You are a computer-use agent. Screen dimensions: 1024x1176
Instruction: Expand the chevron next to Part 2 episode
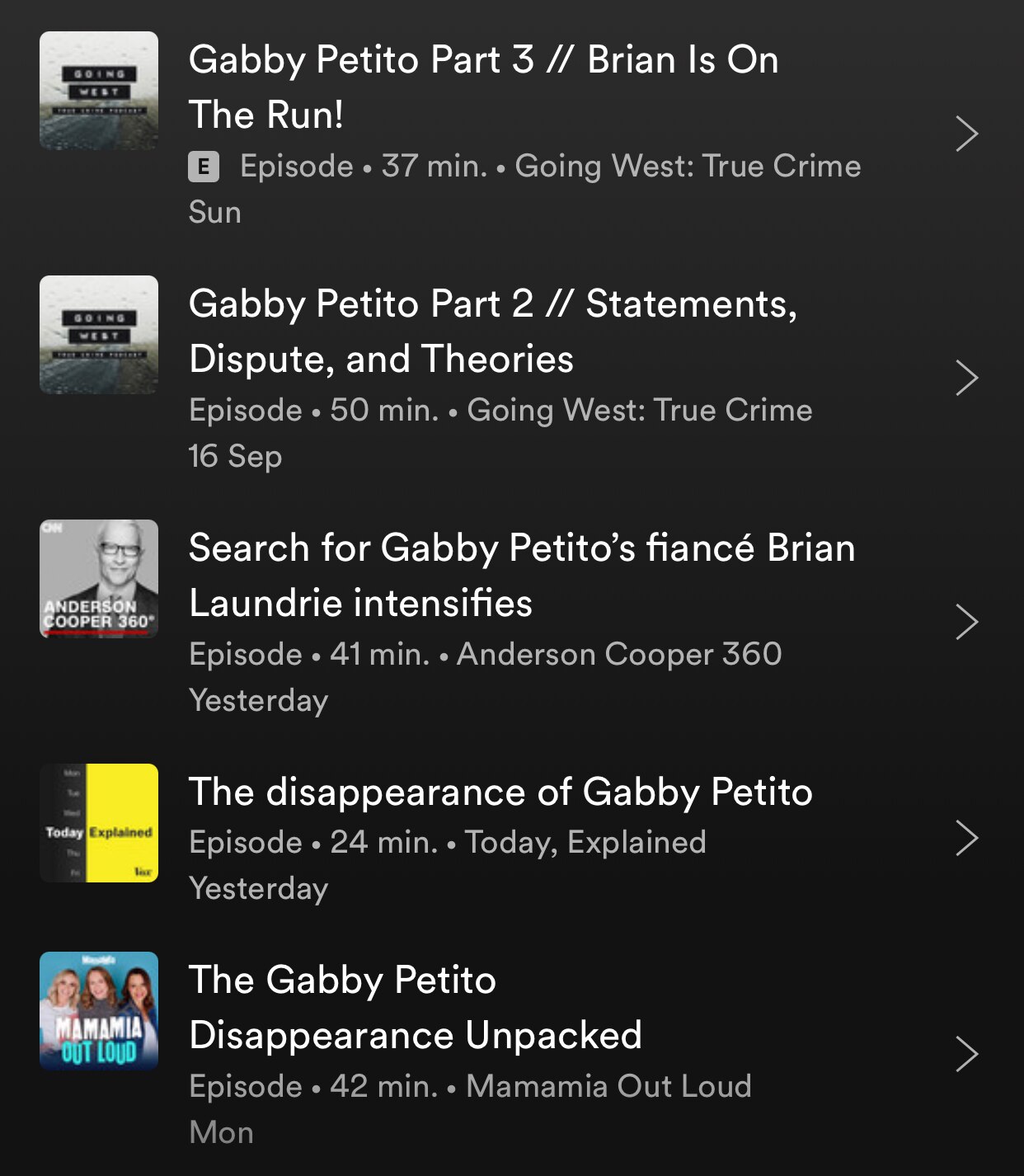[x=966, y=376]
